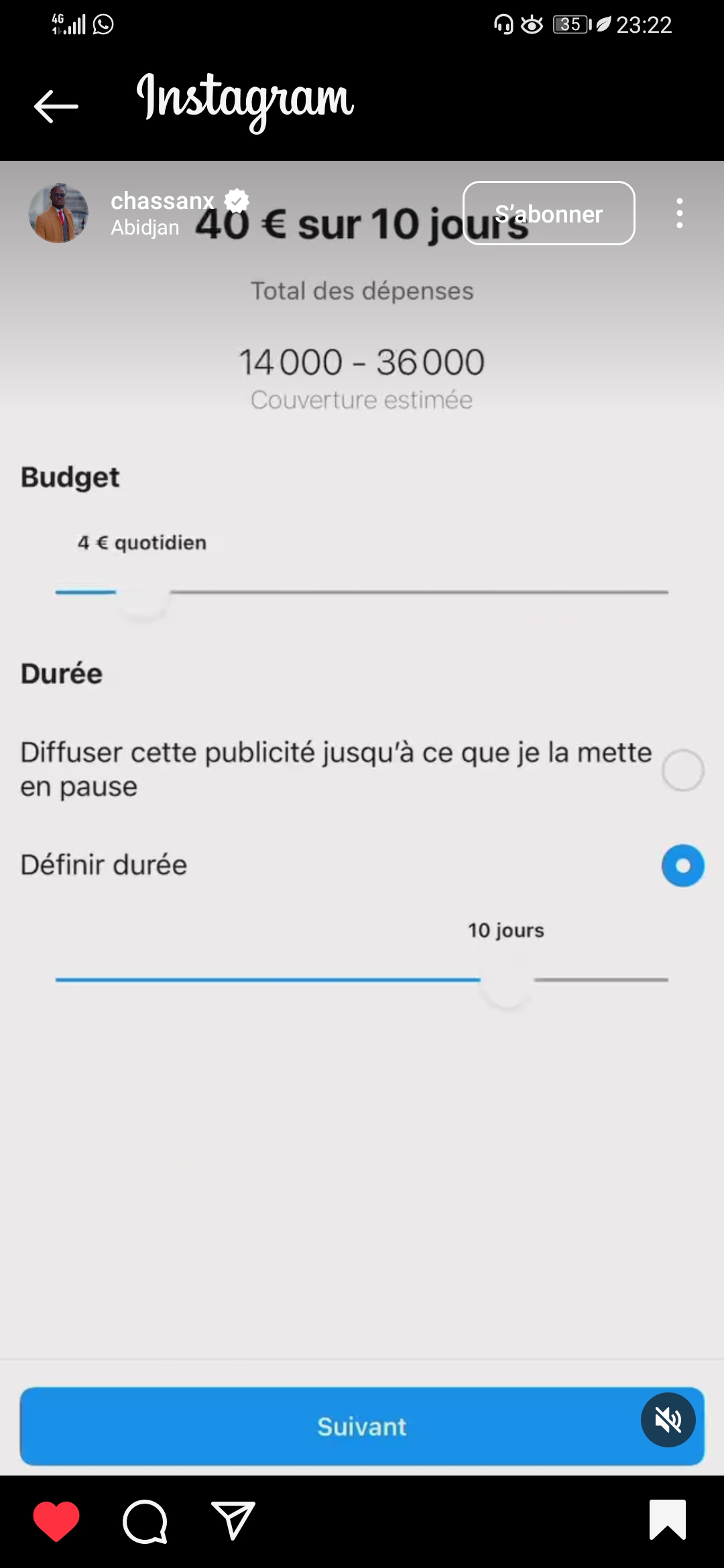The image size is (724, 1568).
Task: Follow chassanx with the S'abonner button
Action: point(548,213)
